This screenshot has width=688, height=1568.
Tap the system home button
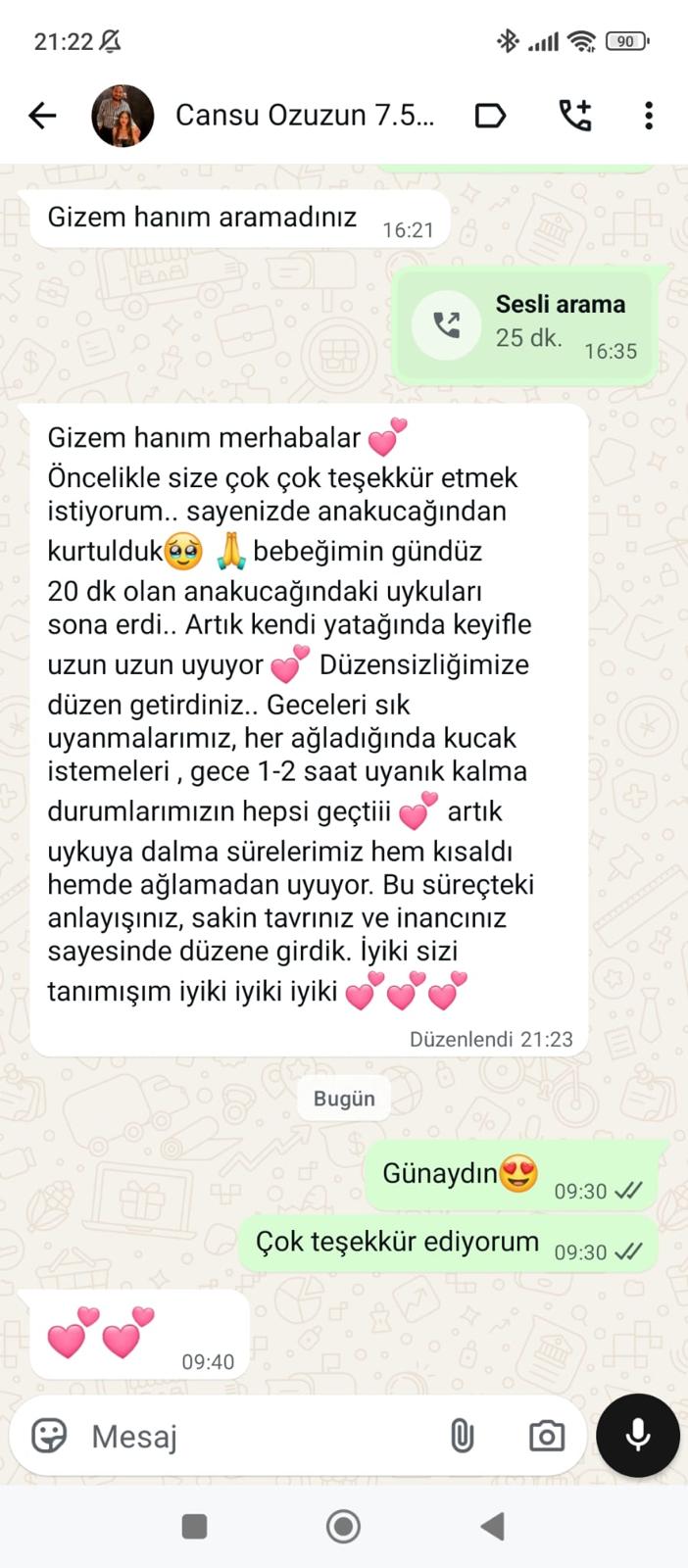coord(343,1526)
